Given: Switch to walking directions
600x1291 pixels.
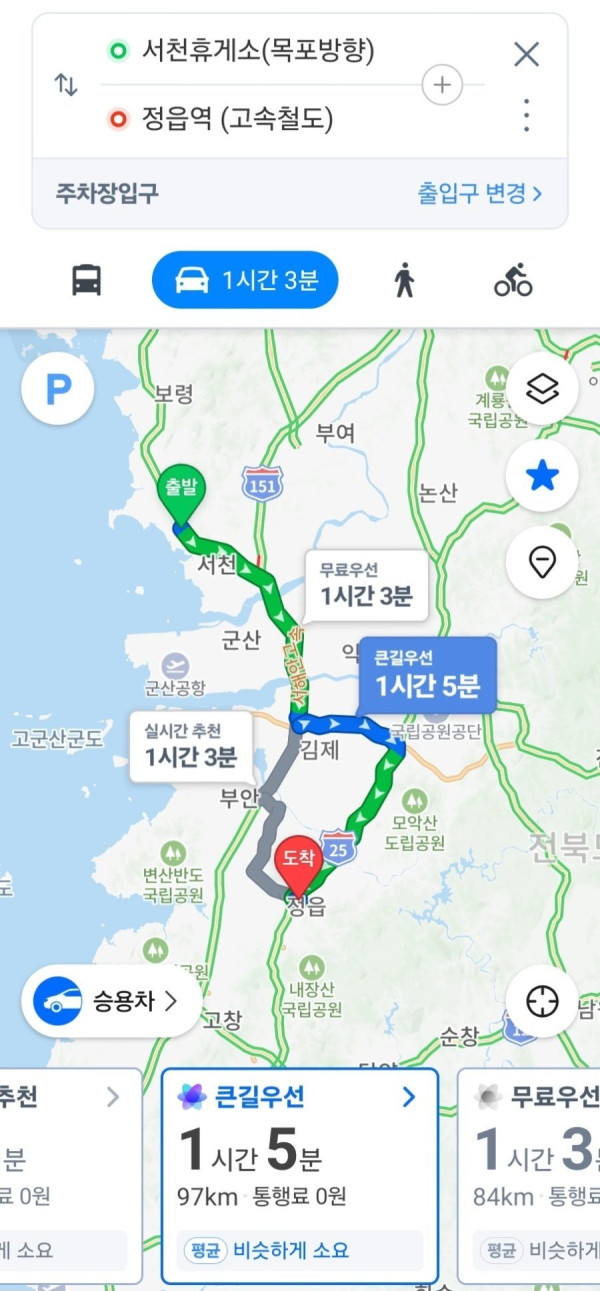Looking at the screenshot, I should pyautogui.click(x=404, y=280).
